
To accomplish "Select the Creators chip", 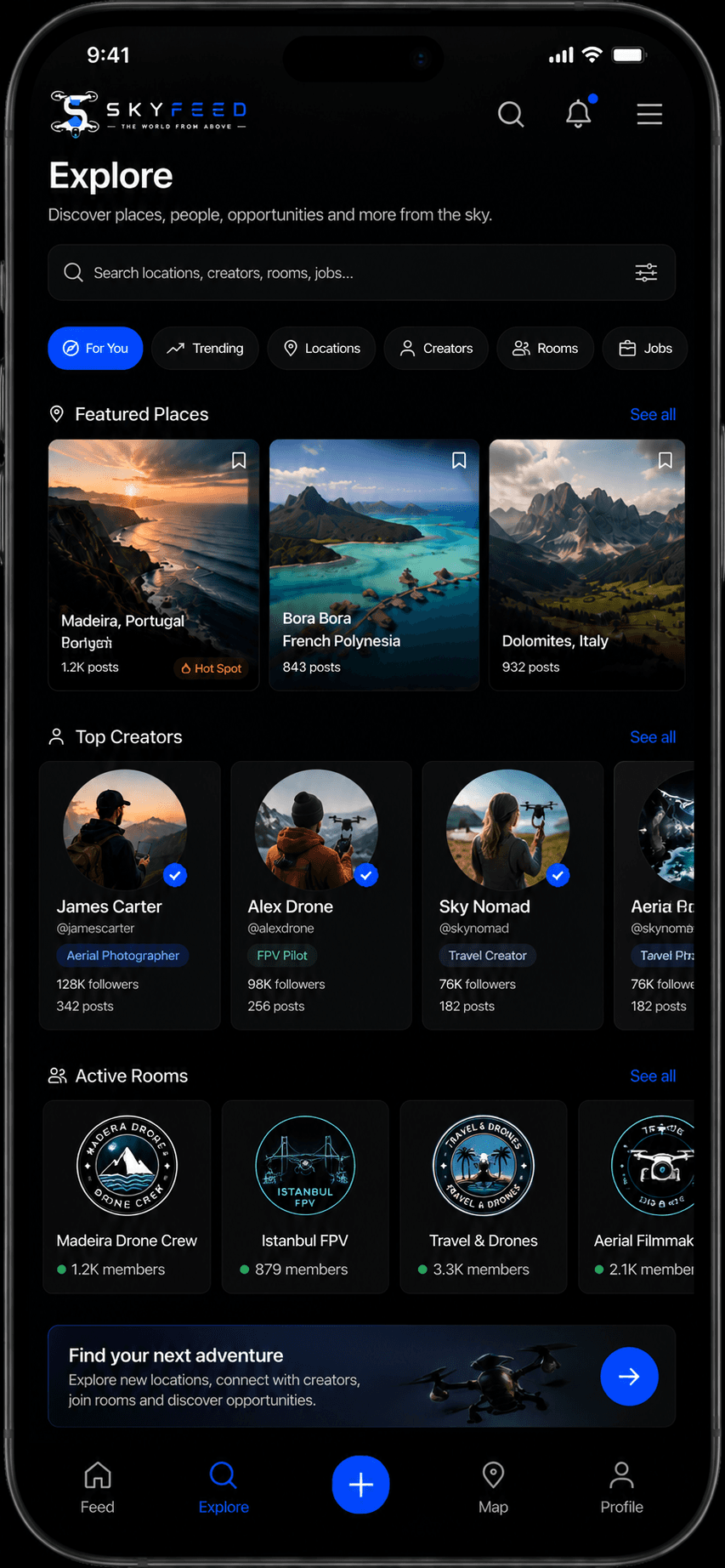I will click(436, 349).
